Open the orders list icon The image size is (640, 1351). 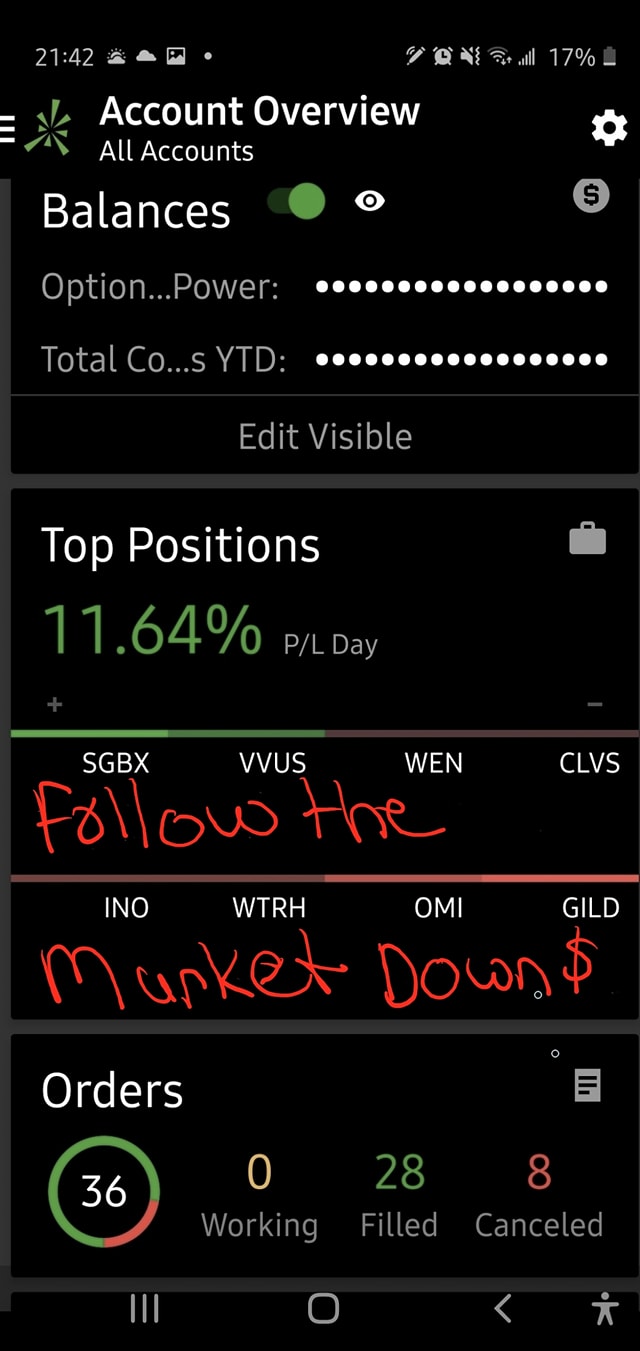point(588,1084)
